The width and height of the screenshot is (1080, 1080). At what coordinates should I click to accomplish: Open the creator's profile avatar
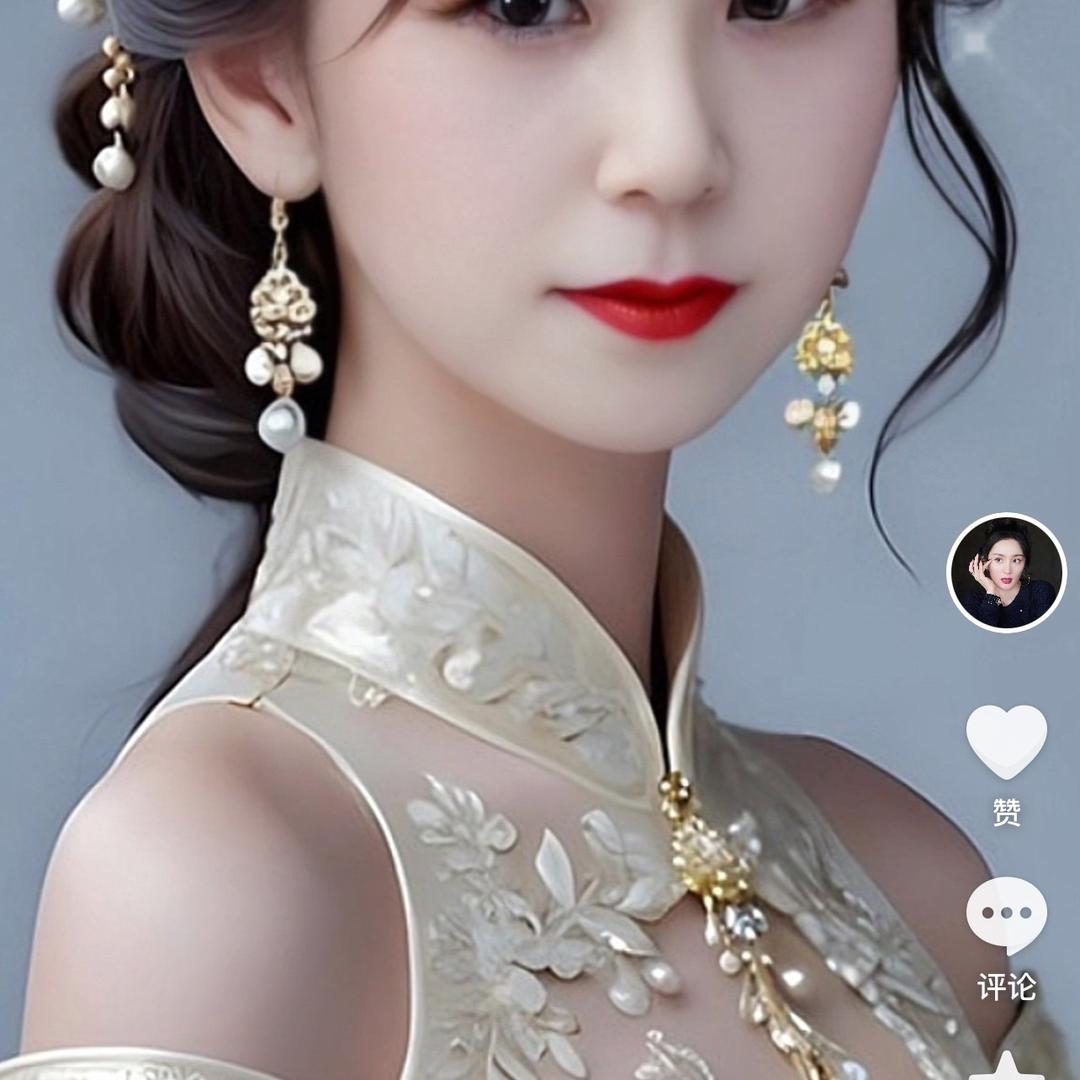pyautogui.click(x=1006, y=573)
